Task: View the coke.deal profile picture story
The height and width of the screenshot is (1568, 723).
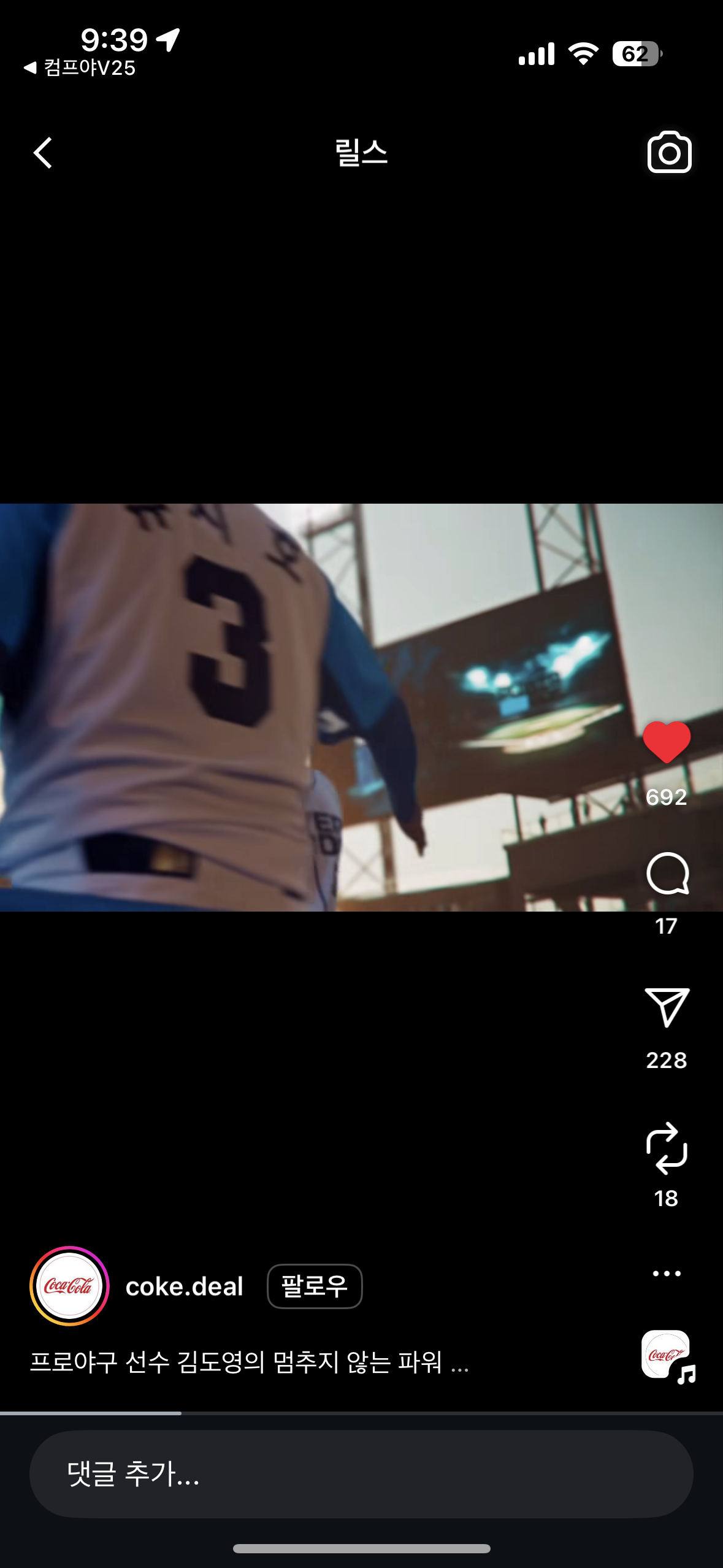Action: (69, 1286)
